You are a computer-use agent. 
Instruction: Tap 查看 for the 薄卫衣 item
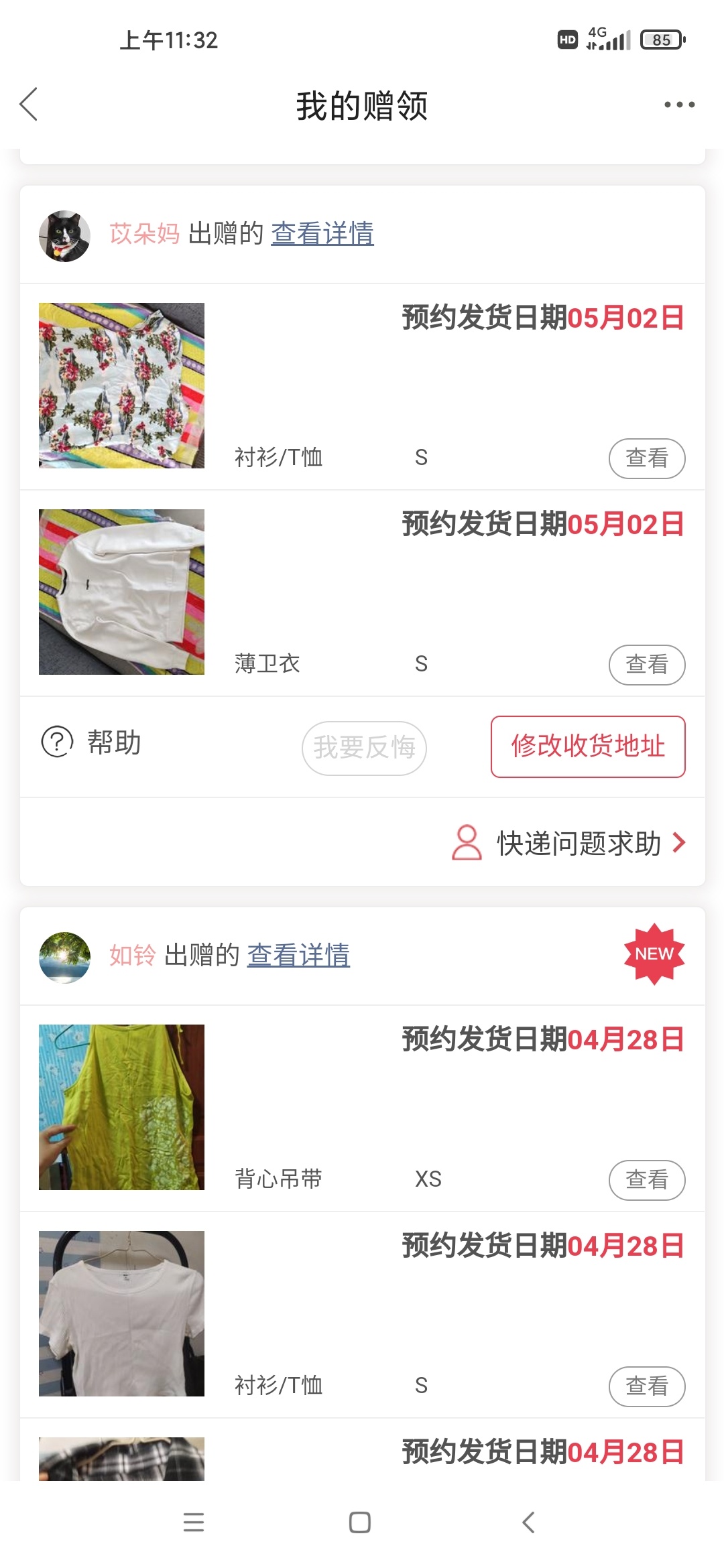[x=646, y=665]
